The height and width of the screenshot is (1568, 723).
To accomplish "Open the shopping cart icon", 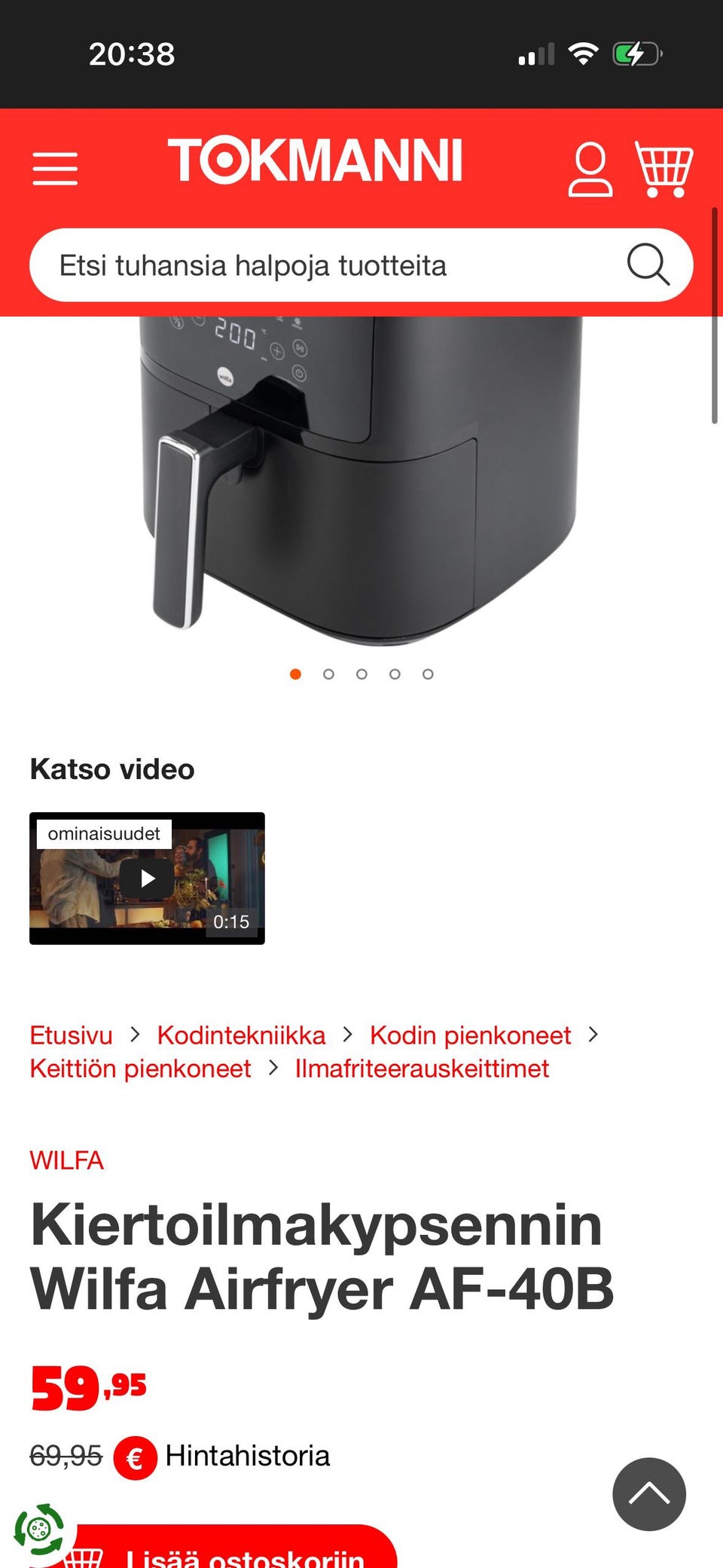I will (662, 167).
